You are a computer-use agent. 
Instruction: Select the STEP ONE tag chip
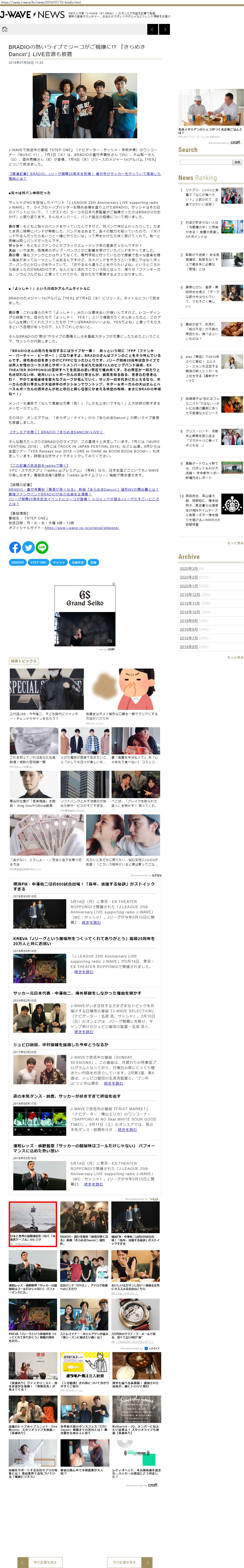[x=38, y=562]
